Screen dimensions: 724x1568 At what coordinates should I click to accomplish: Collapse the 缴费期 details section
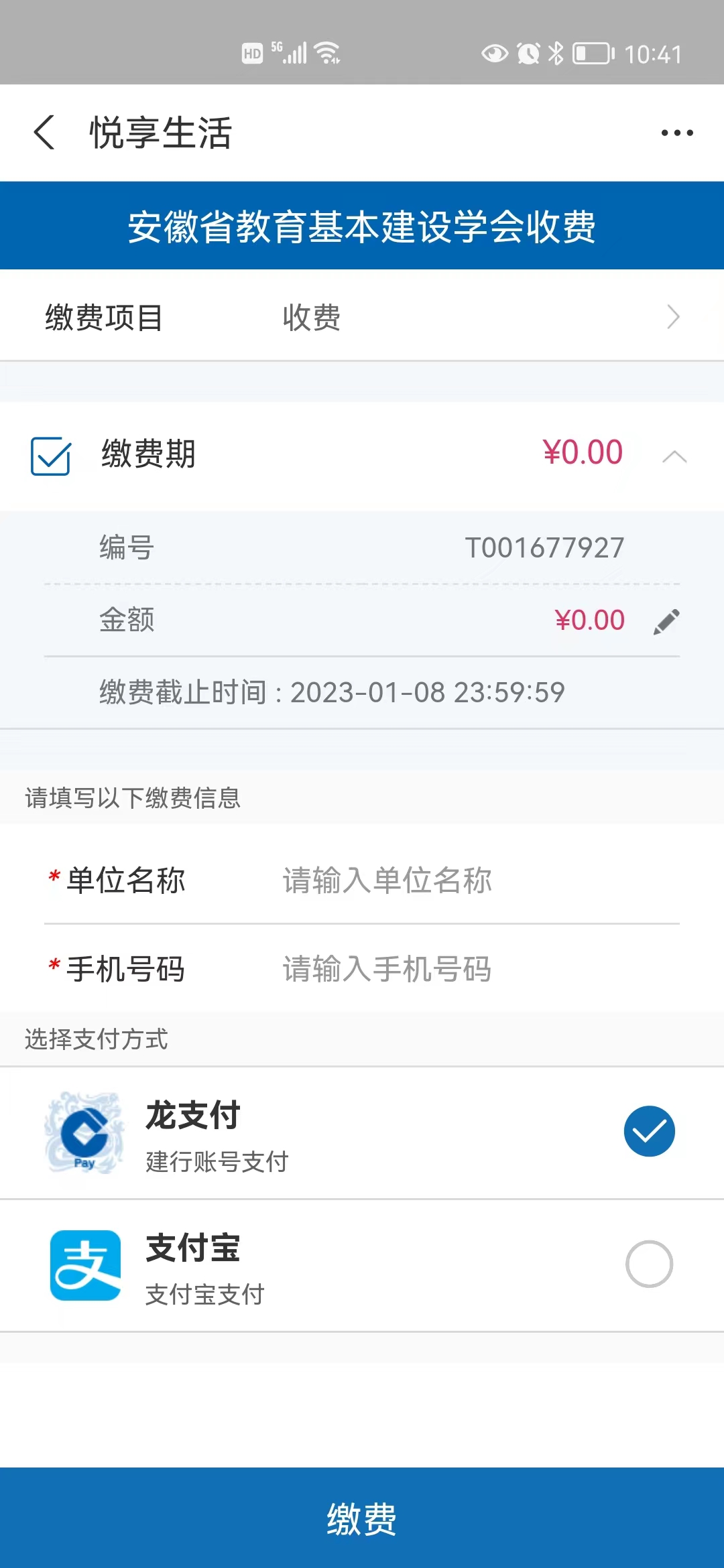[x=674, y=457]
